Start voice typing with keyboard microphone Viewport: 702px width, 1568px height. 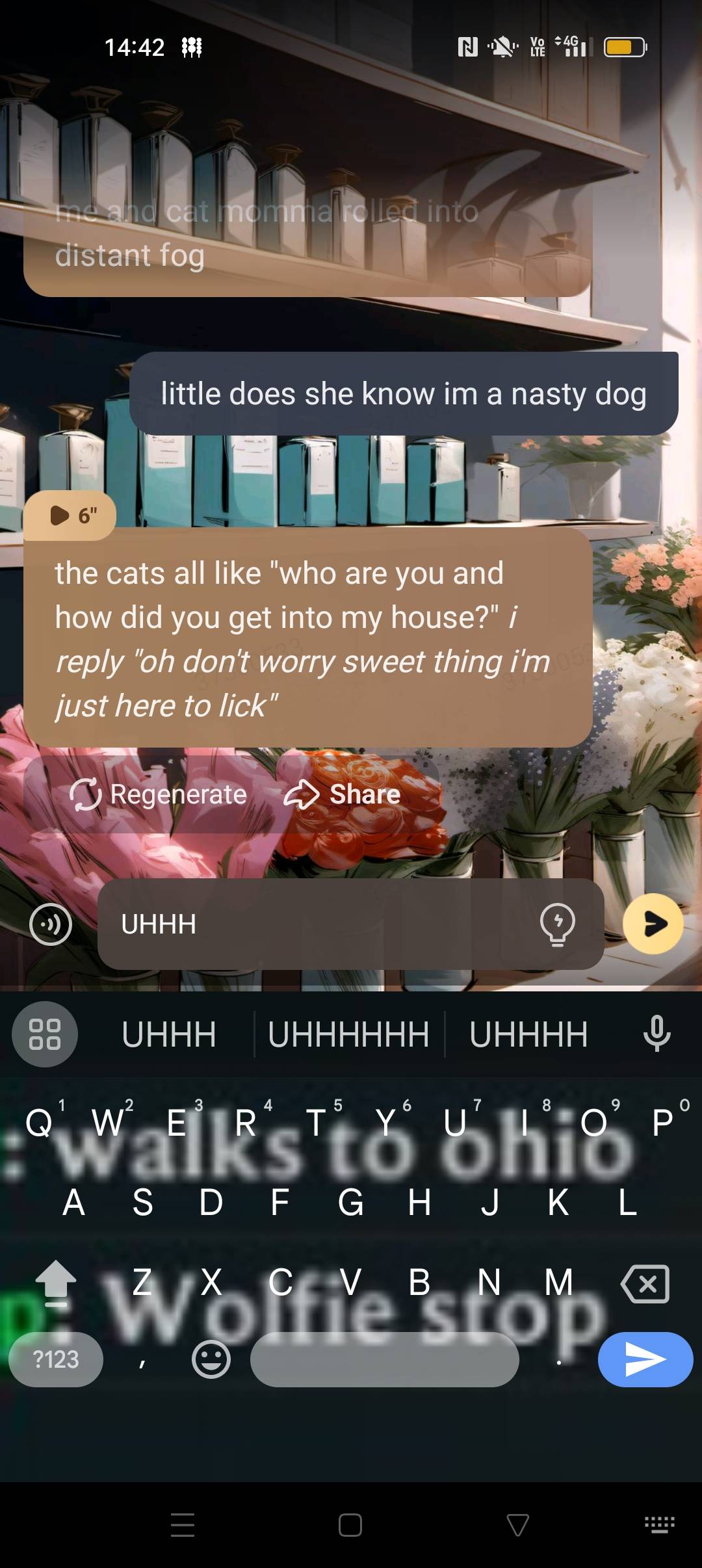point(656,1033)
